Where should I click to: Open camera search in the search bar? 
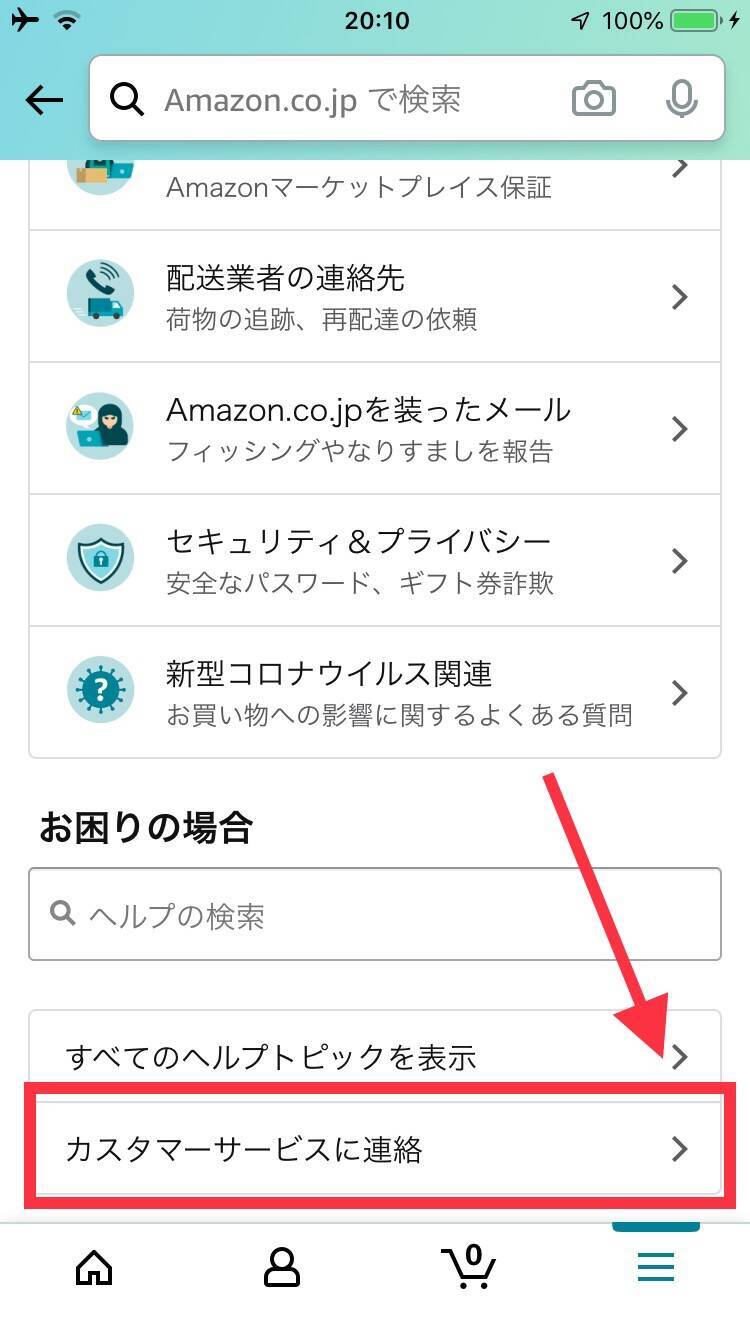[593, 100]
